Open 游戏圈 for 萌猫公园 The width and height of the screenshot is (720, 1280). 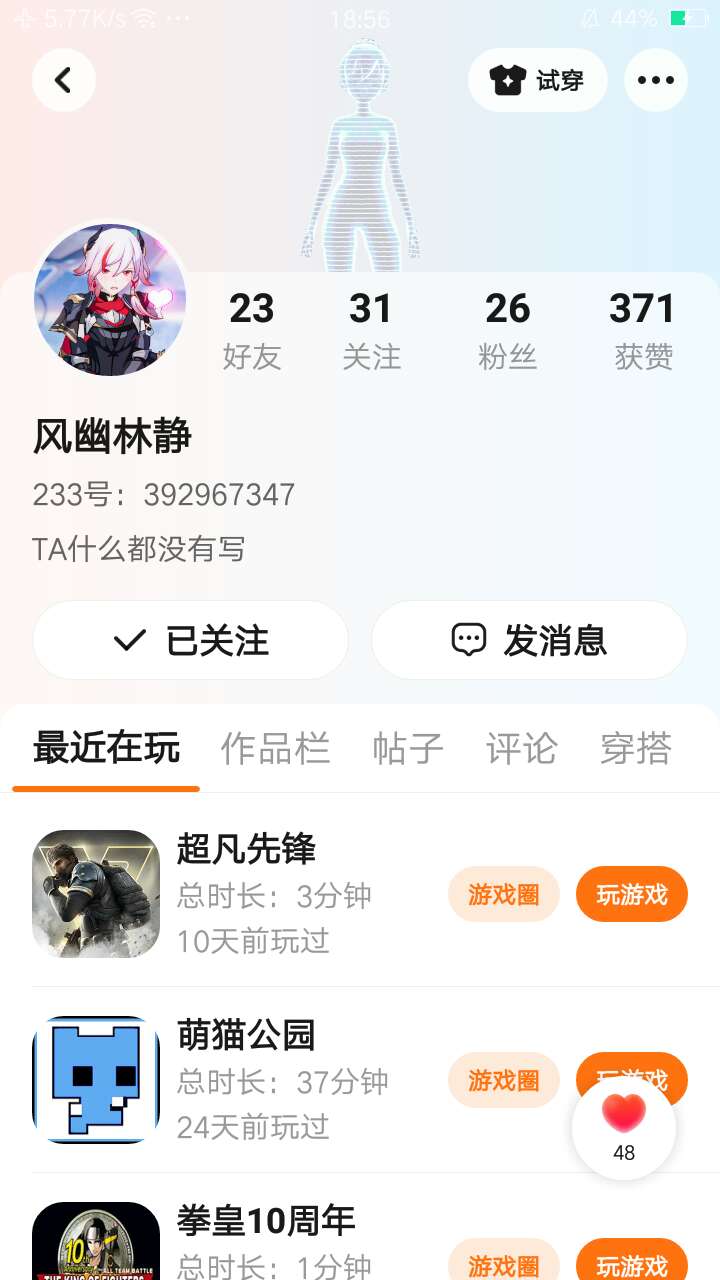[x=503, y=1080]
